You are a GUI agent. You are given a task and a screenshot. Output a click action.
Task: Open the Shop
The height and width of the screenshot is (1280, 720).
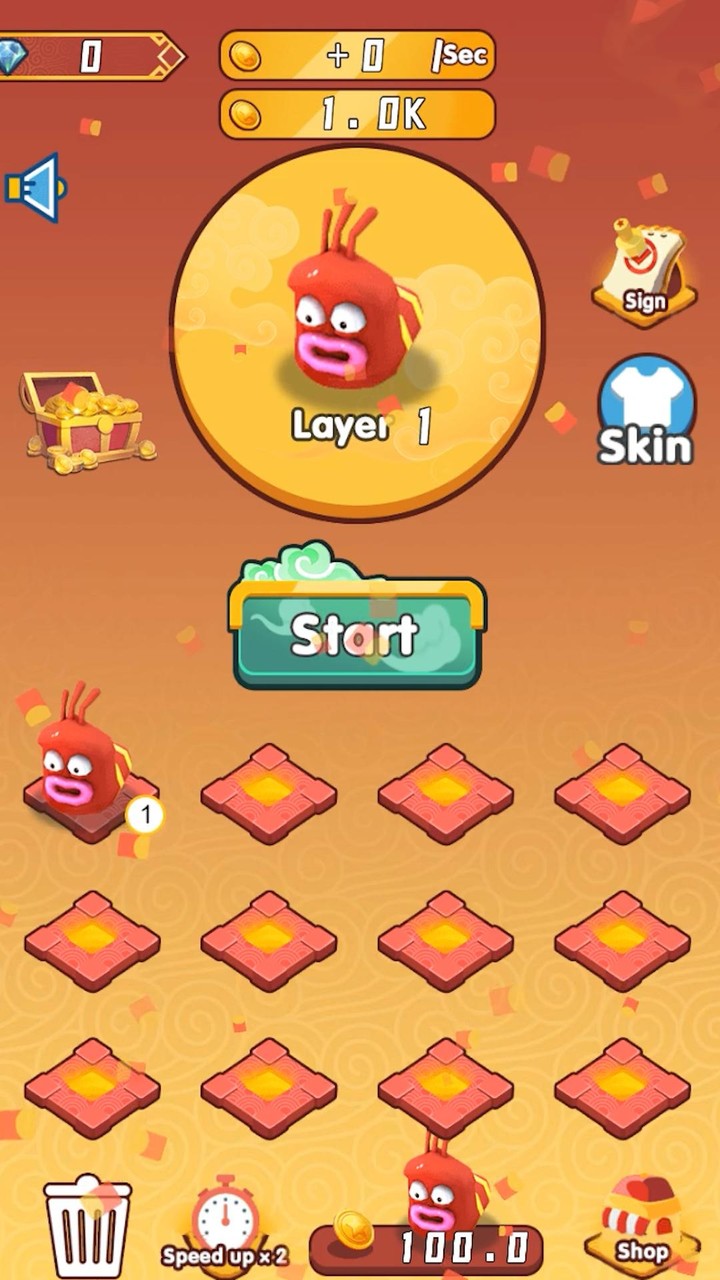click(x=642, y=1222)
